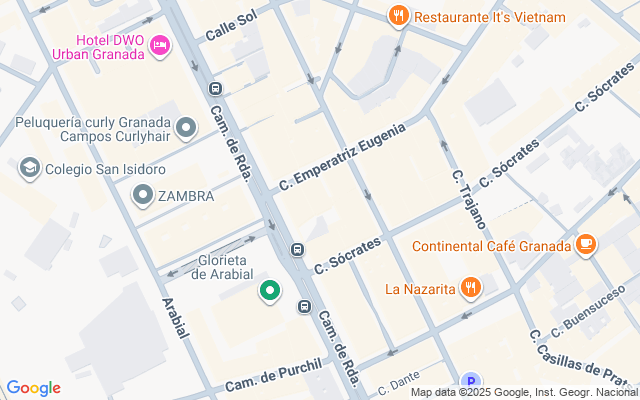Screen dimensions: 640x400
Task: Select the ZAMBRA place pin
Action: pos(143,195)
